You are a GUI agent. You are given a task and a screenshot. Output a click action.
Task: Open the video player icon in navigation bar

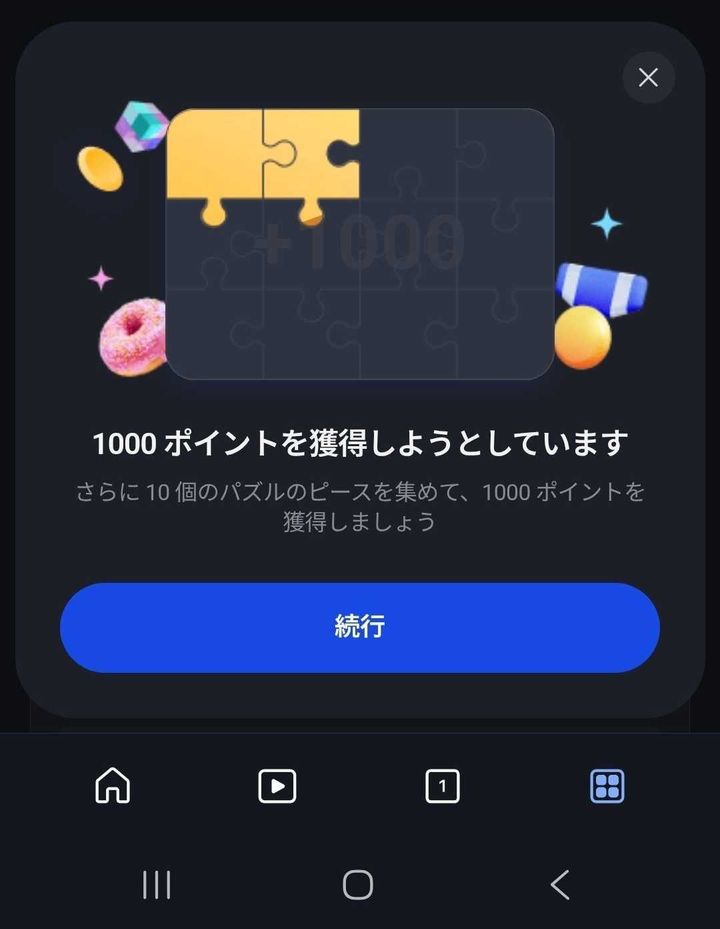coord(277,786)
